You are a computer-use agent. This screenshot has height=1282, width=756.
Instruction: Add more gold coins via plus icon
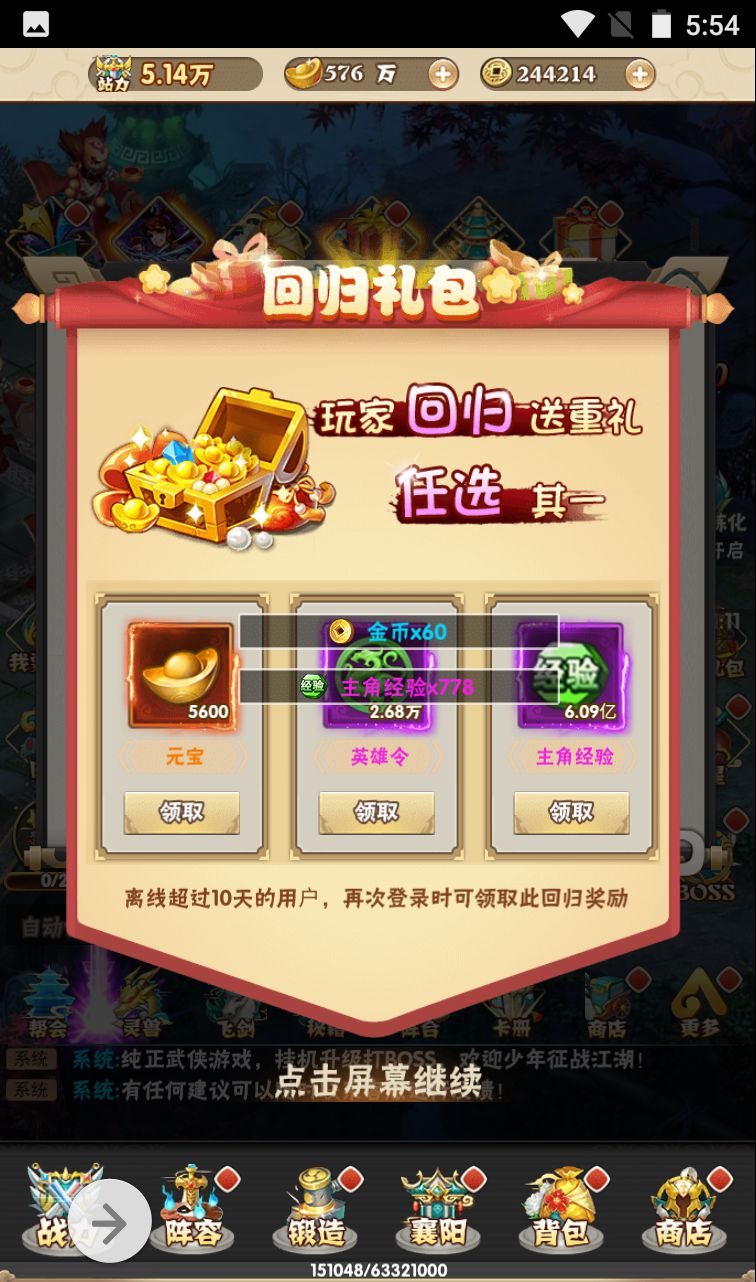click(x=640, y=74)
